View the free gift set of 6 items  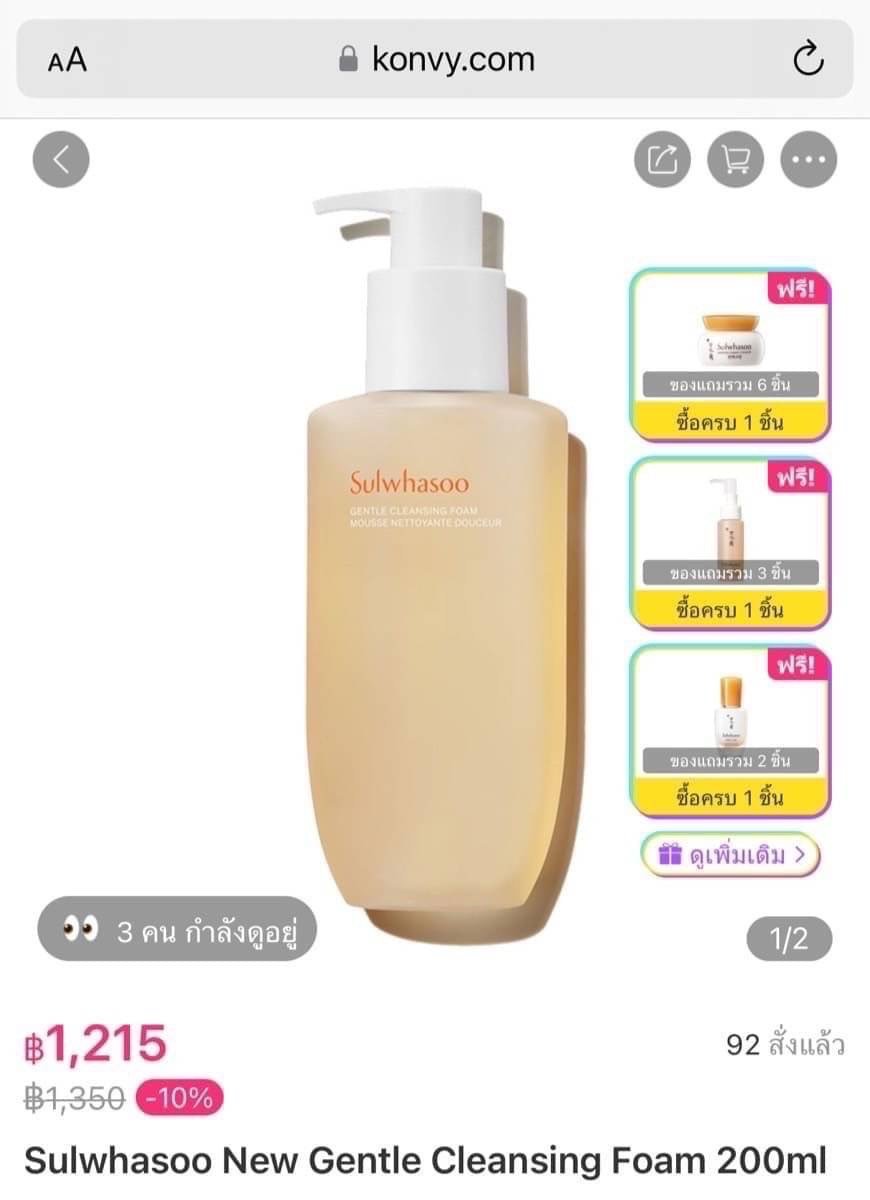730,355
